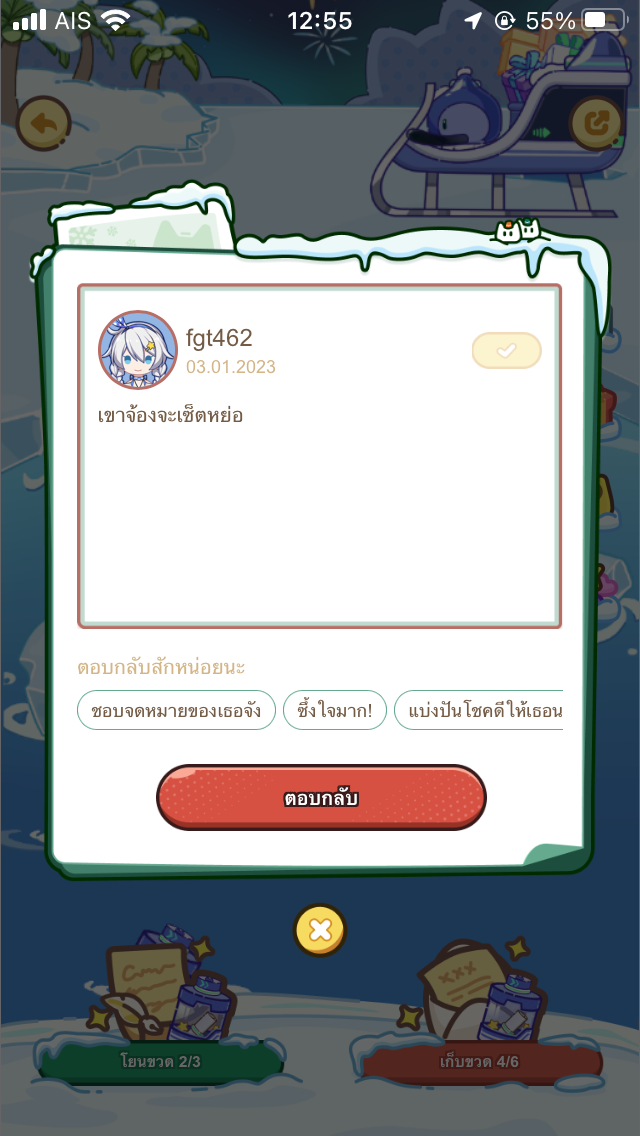
Task: Tap the checkmark button beside fgt462
Action: pyautogui.click(x=506, y=350)
